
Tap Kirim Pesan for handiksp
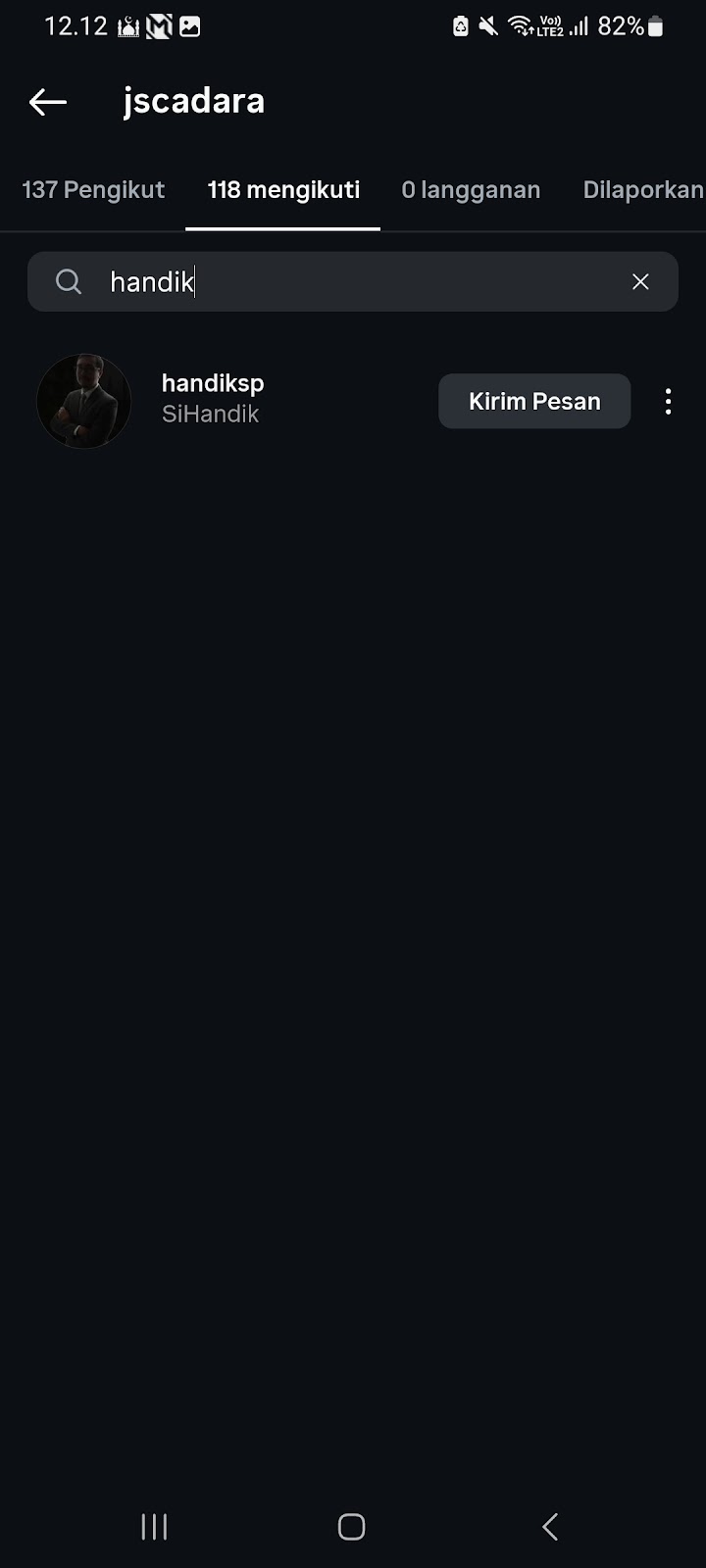pos(534,401)
